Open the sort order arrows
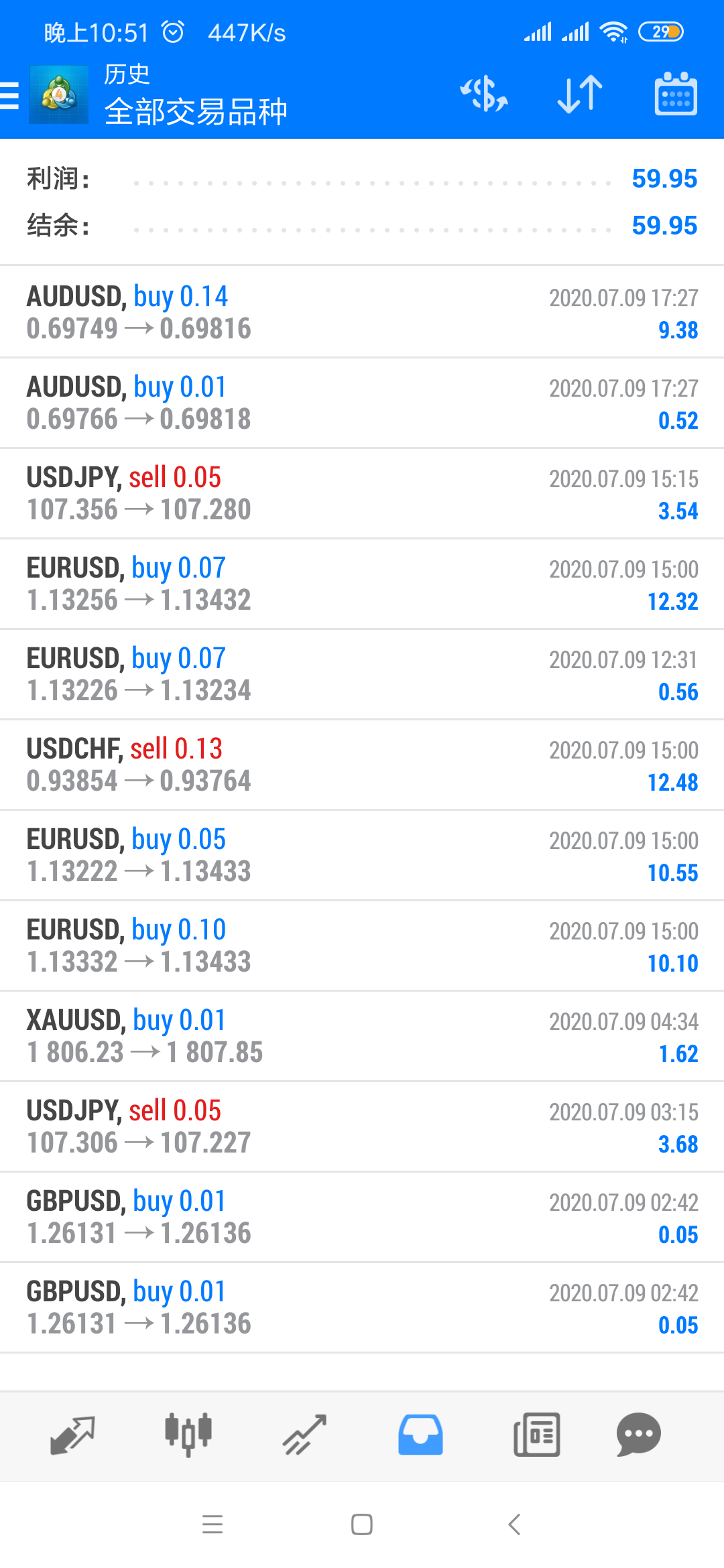724x1568 pixels. [x=580, y=94]
